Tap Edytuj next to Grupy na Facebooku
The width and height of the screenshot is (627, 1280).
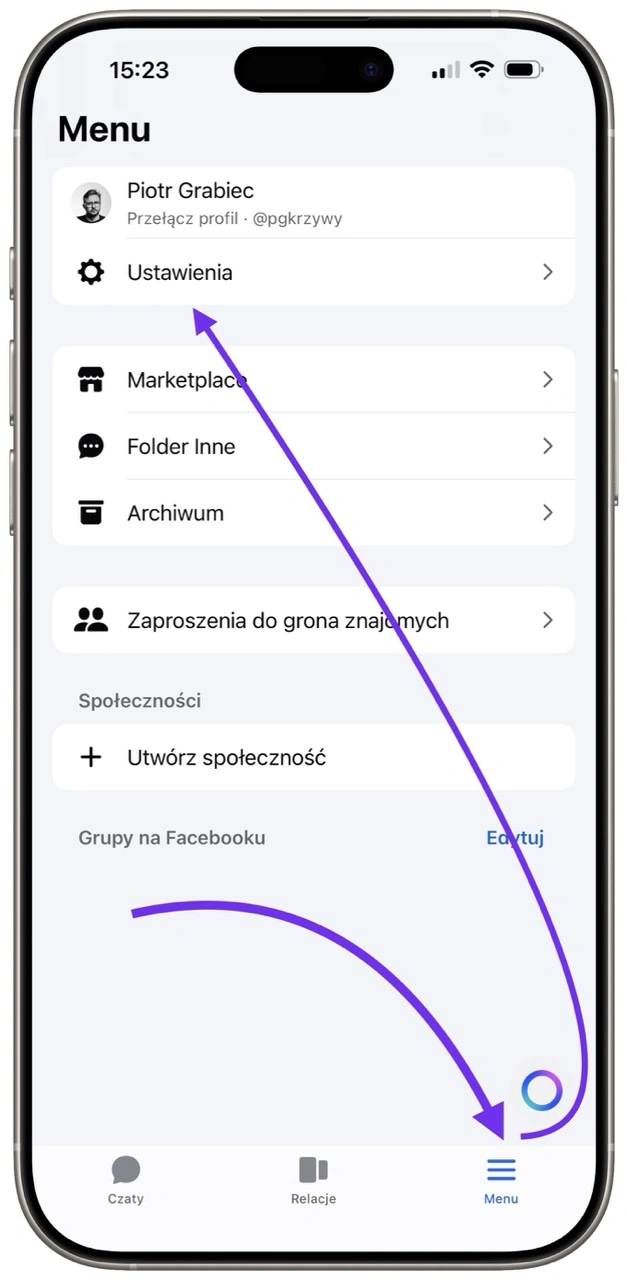tap(515, 838)
